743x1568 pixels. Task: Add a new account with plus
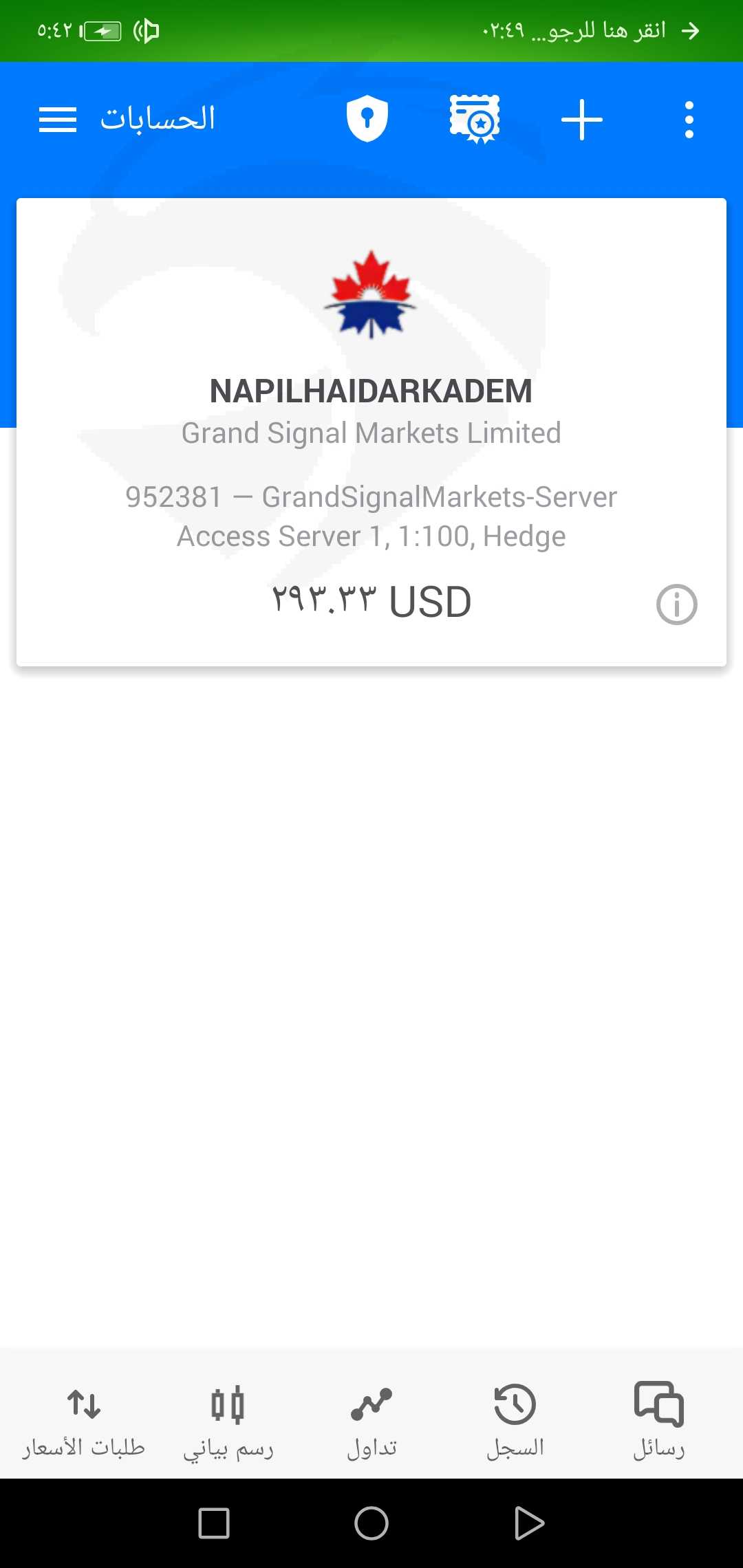[x=582, y=120]
